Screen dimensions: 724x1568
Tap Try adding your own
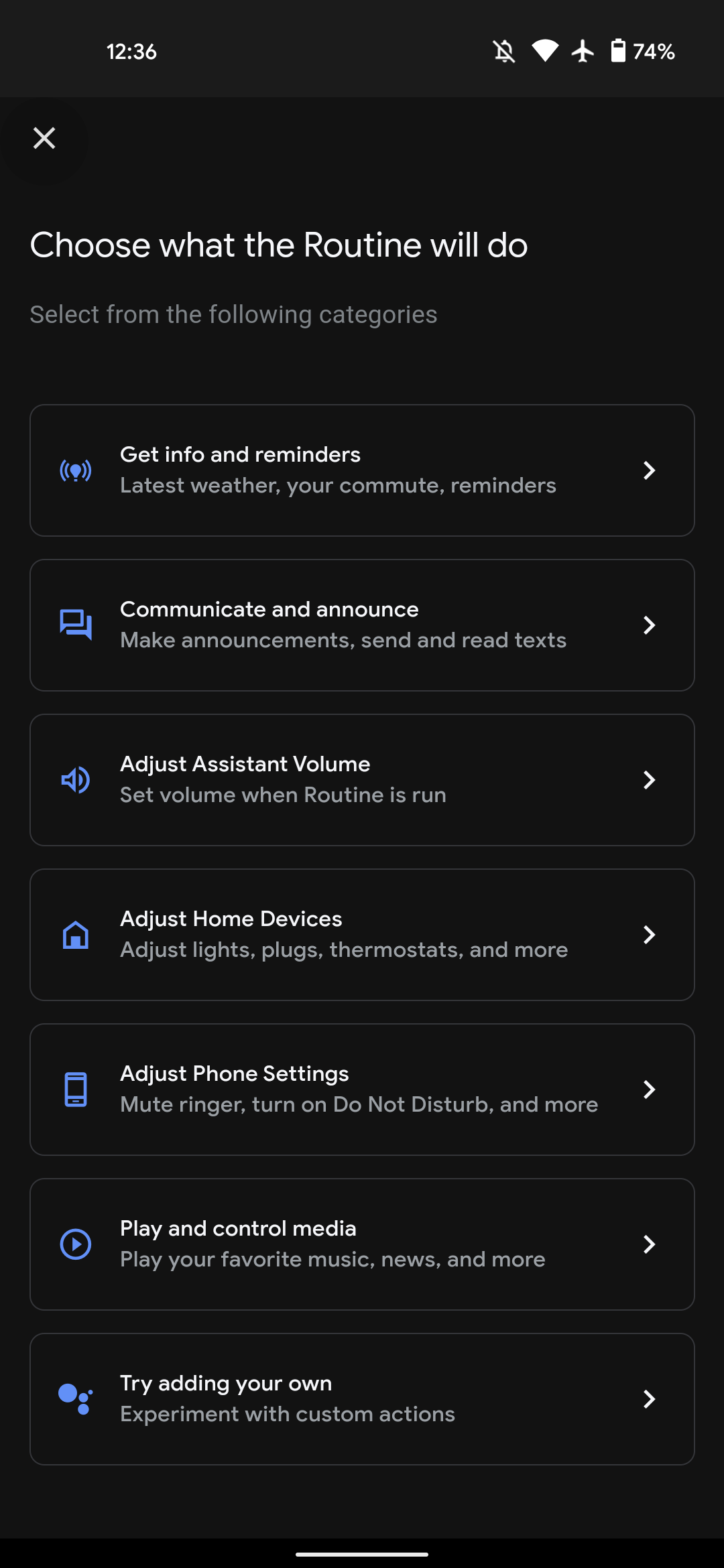tap(362, 1399)
